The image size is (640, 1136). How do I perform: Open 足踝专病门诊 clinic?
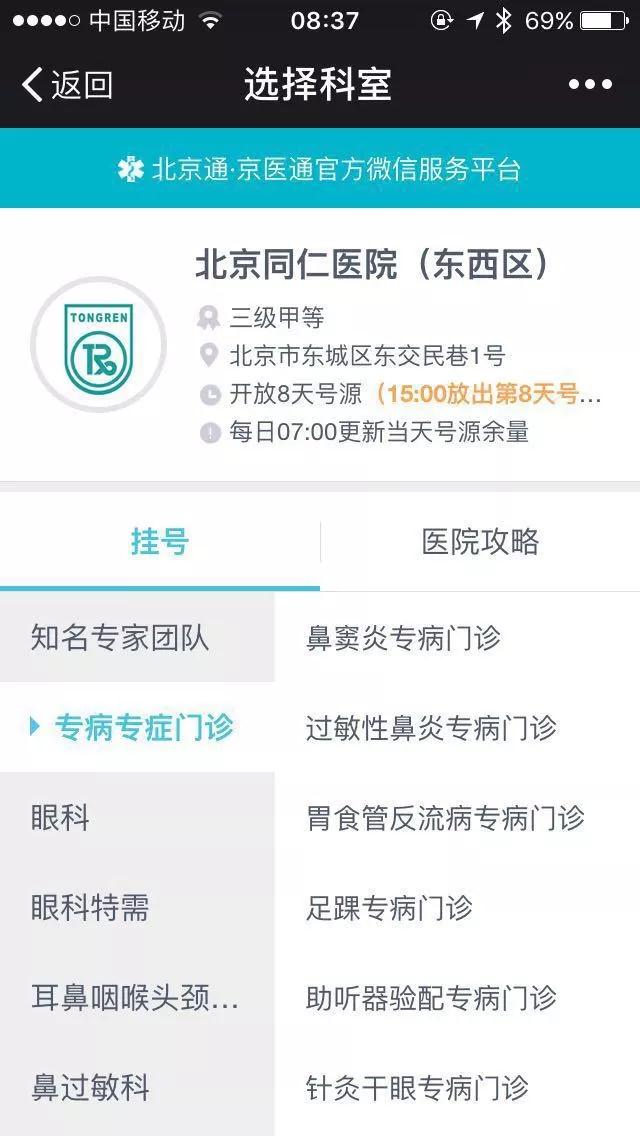pyautogui.click(x=389, y=908)
